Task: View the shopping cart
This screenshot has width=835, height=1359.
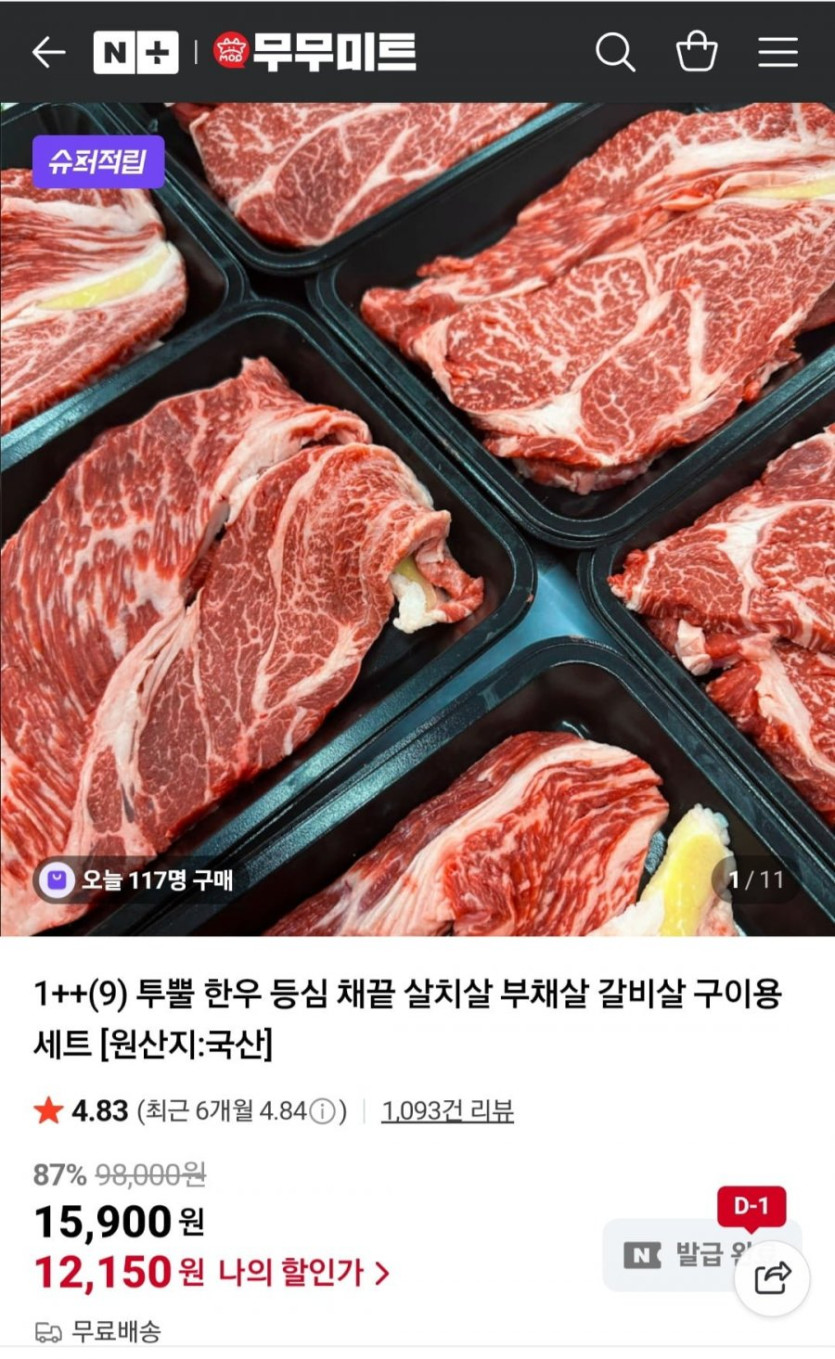Action: (697, 52)
